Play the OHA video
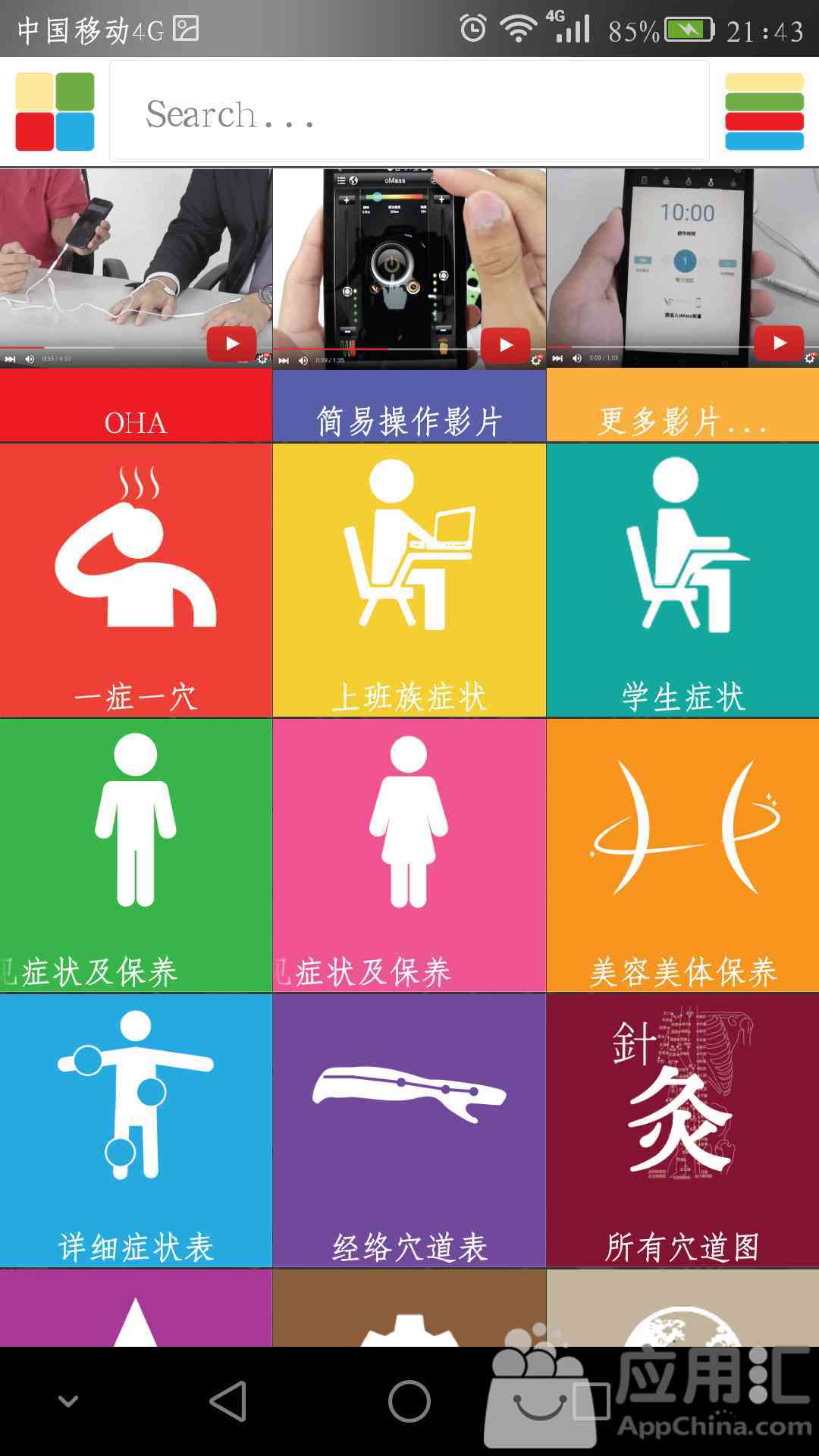 click(136, 305)
